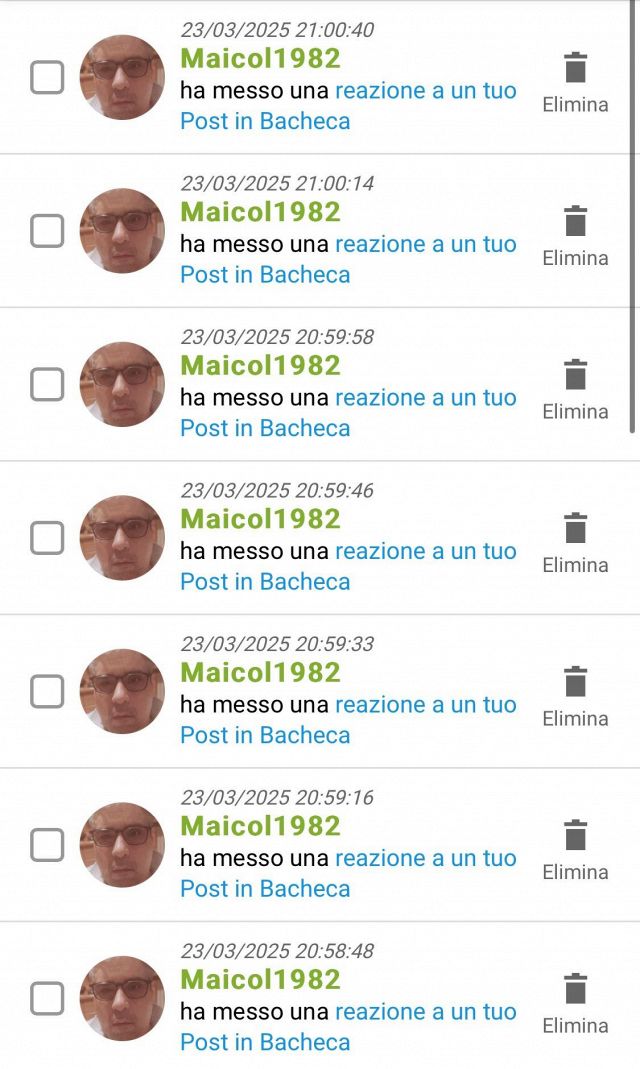Remove the 20:58:48 notification via Elimina
Image resolution: width=640 pixels, height=1069 pixels.
[x=575, y=1003]
